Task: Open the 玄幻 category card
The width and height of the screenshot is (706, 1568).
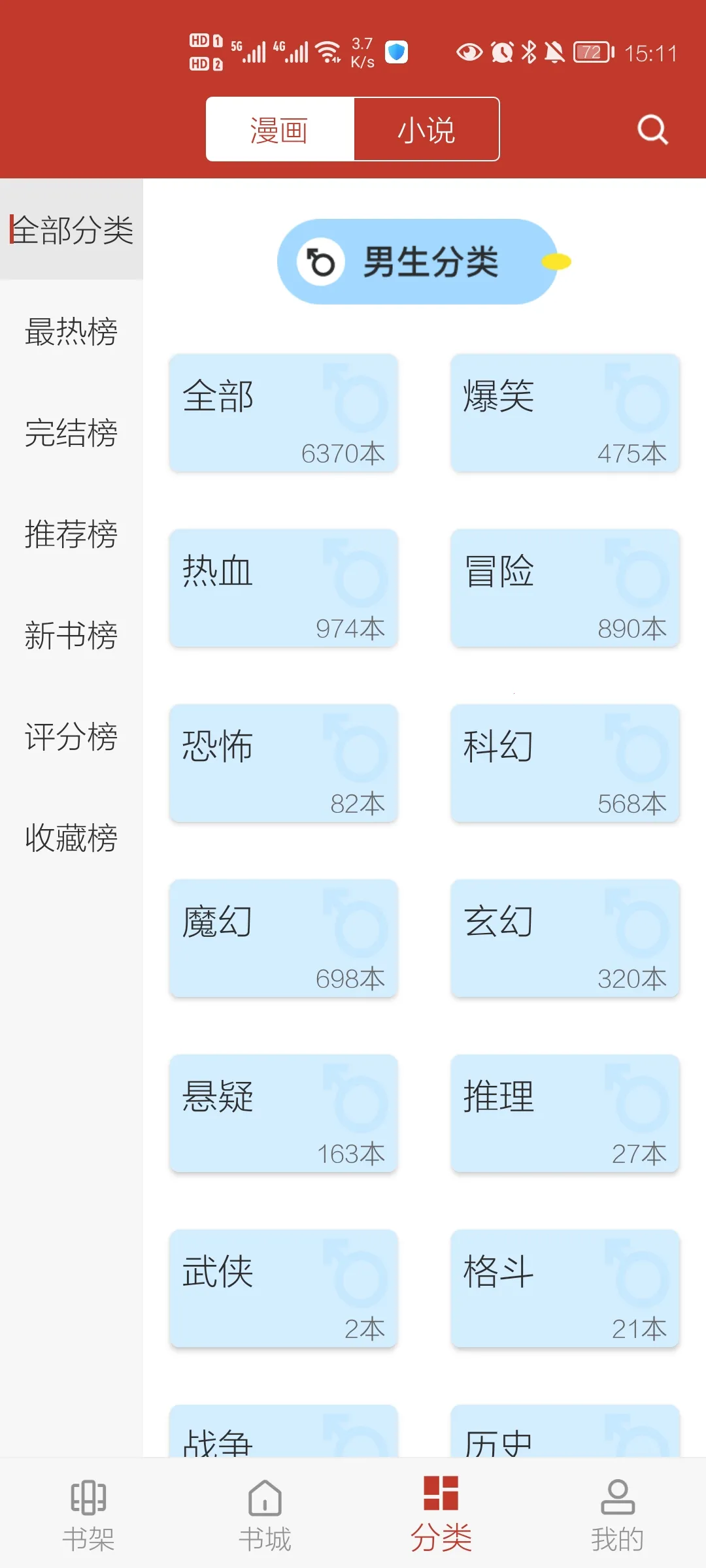Action: 563,939
